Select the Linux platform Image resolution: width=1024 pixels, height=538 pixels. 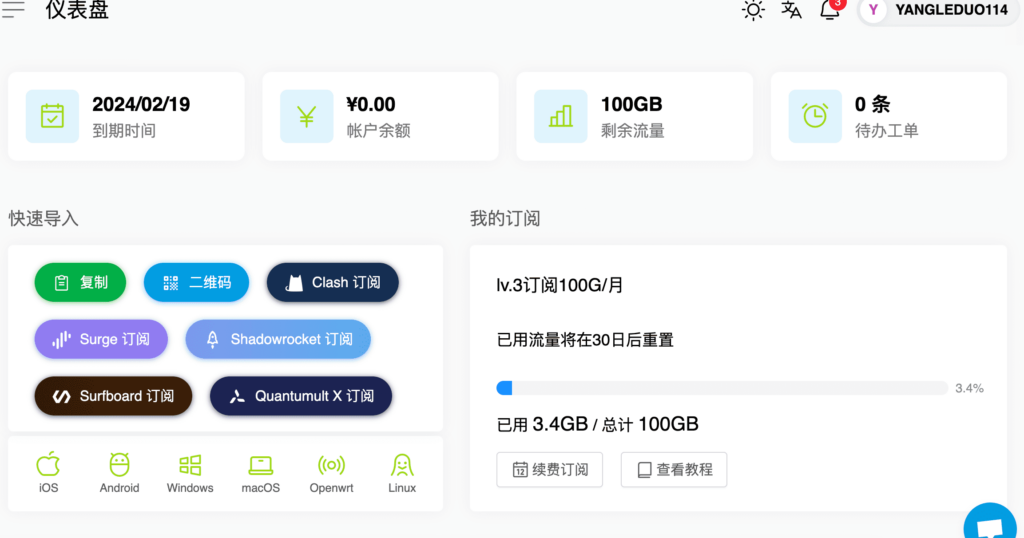pyautogui.click(x=402, y=473)
